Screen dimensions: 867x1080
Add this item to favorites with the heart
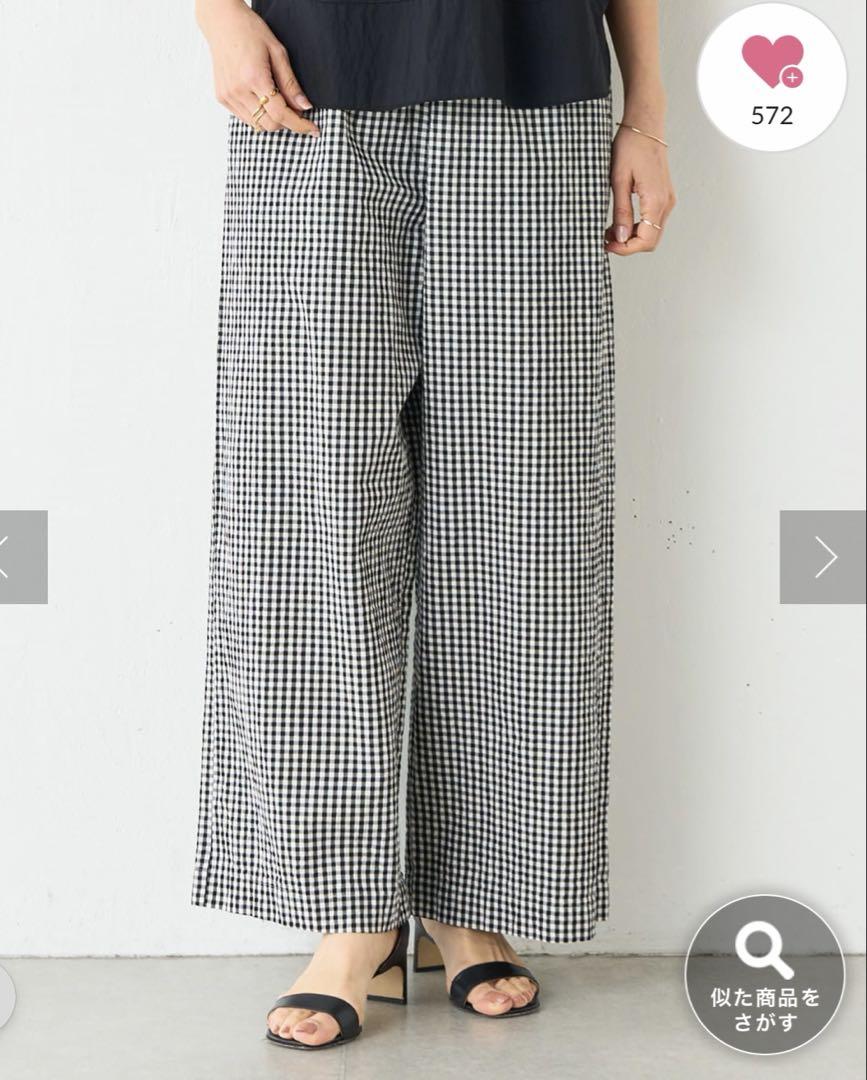(x=772, y=65)
